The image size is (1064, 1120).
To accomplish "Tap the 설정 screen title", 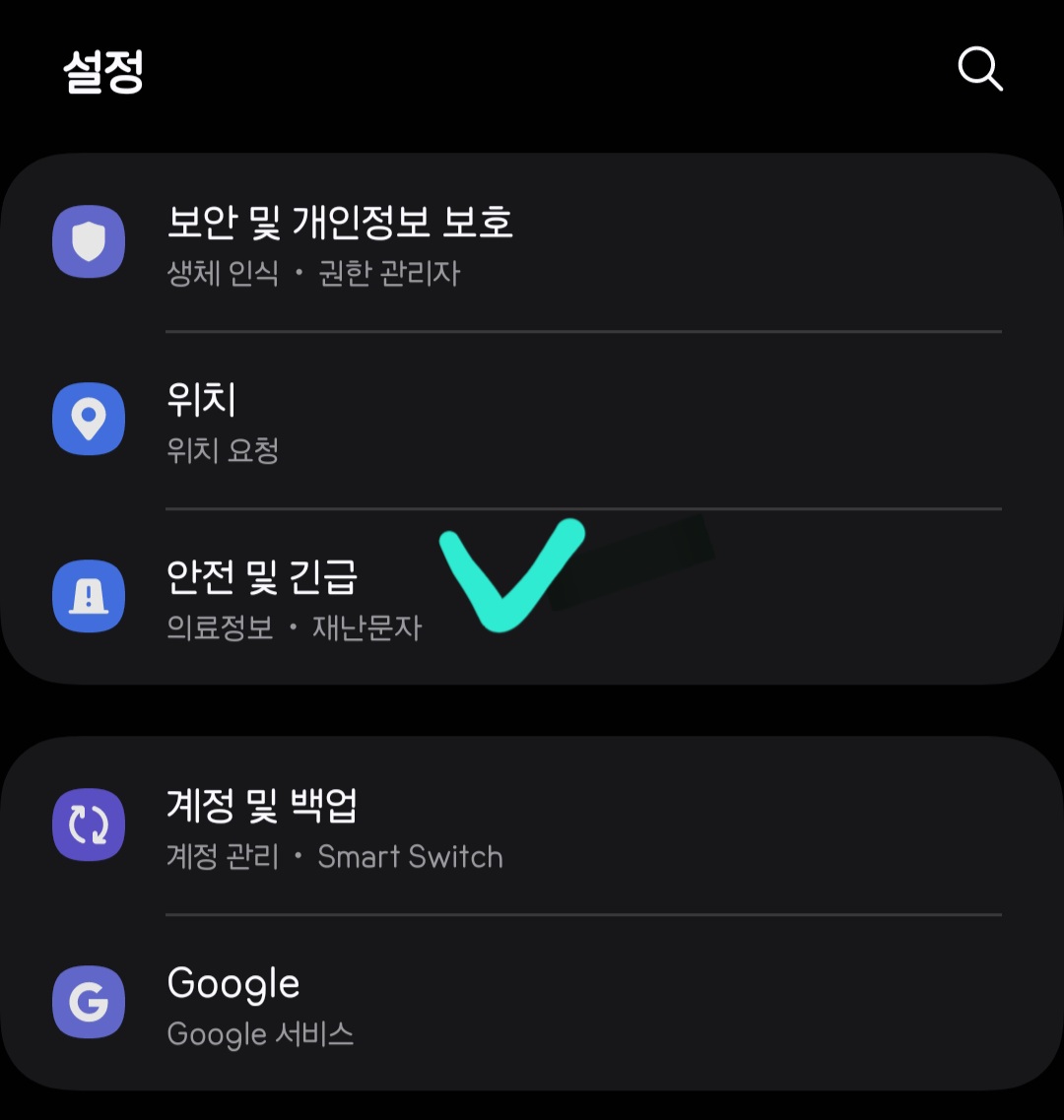I will coord(103,72).
